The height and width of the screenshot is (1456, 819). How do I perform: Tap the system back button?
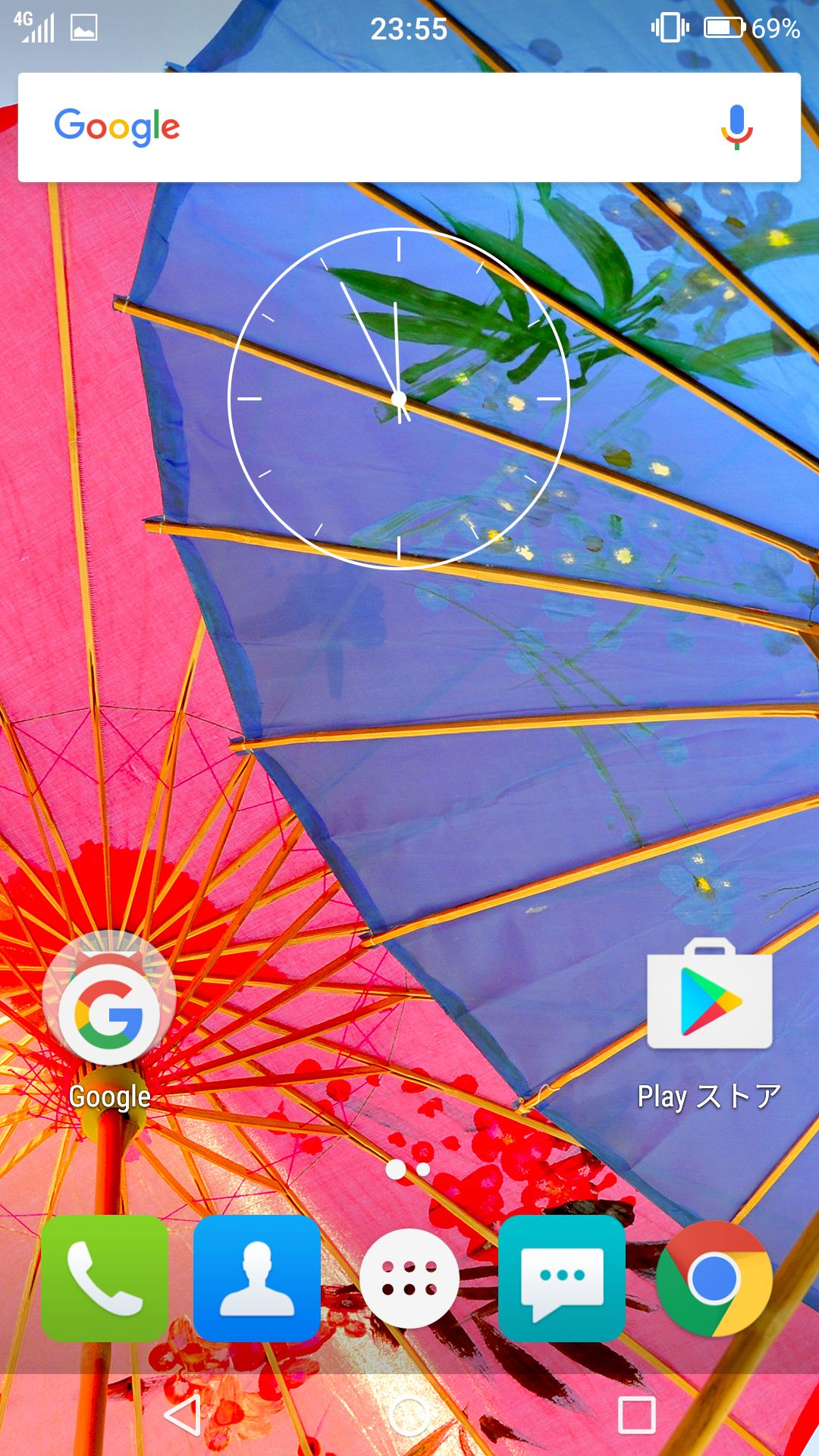point(182,1415)
